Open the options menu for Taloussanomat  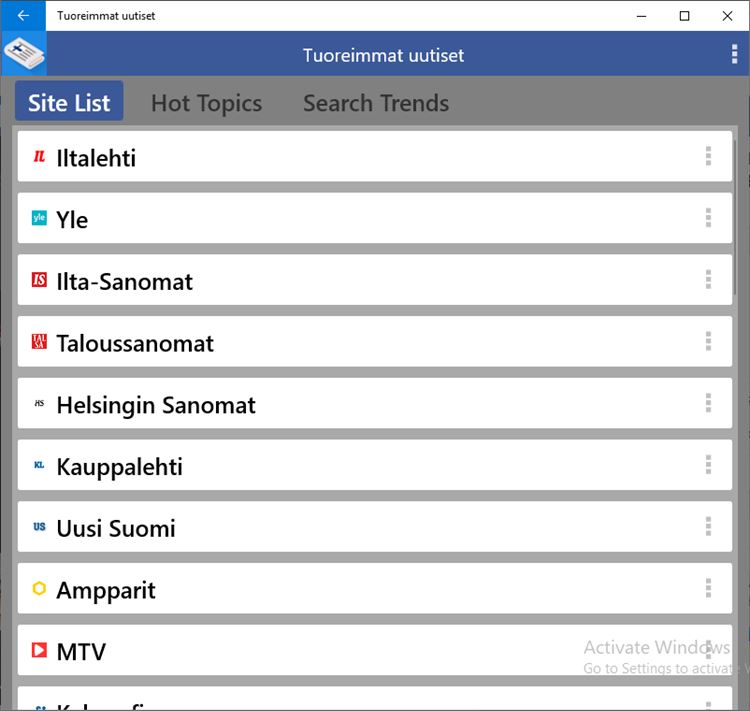[708, 342]
